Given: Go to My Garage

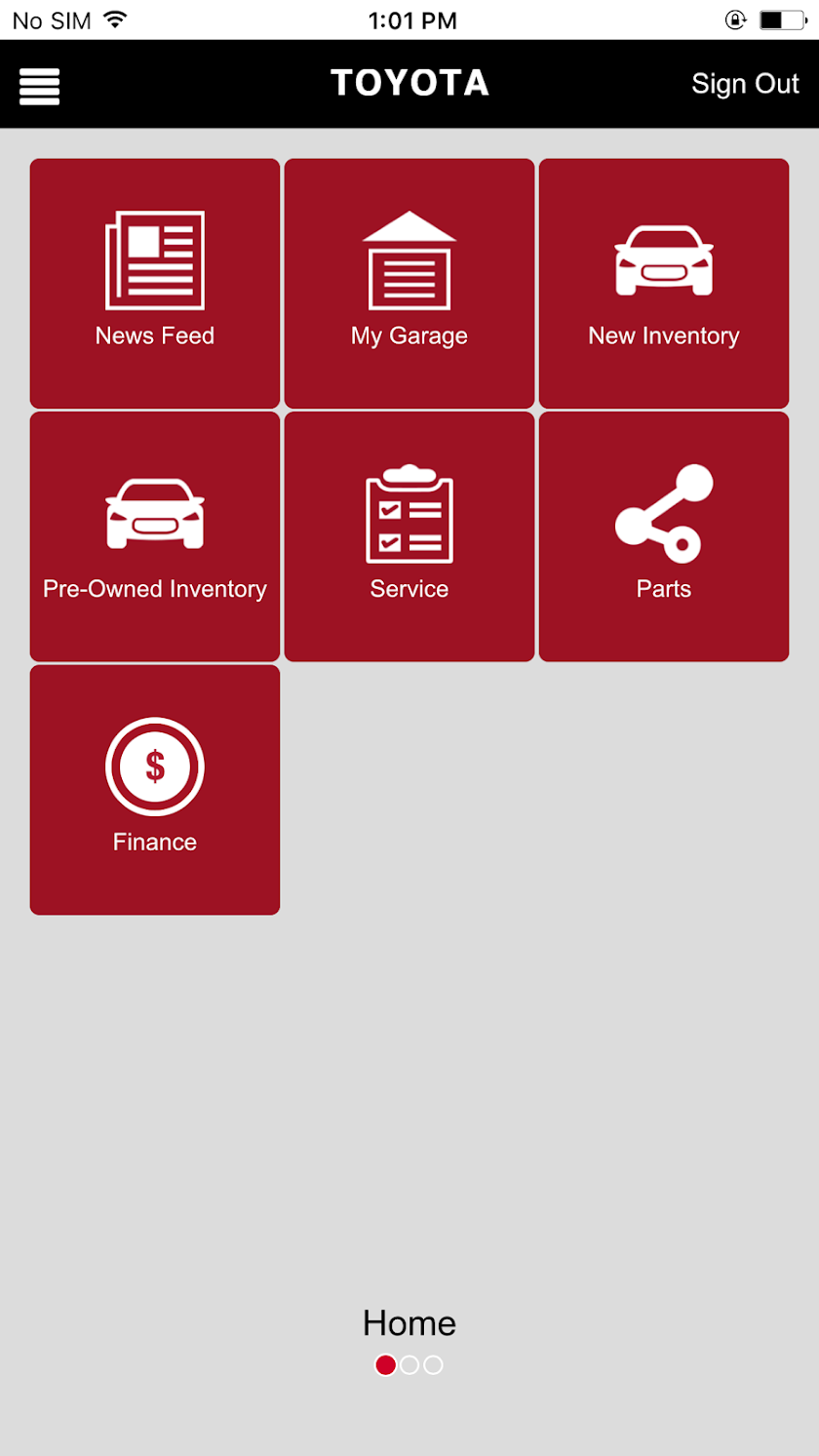Looking at the screenshot, I should pyautogui.click(x=409, y=283).
